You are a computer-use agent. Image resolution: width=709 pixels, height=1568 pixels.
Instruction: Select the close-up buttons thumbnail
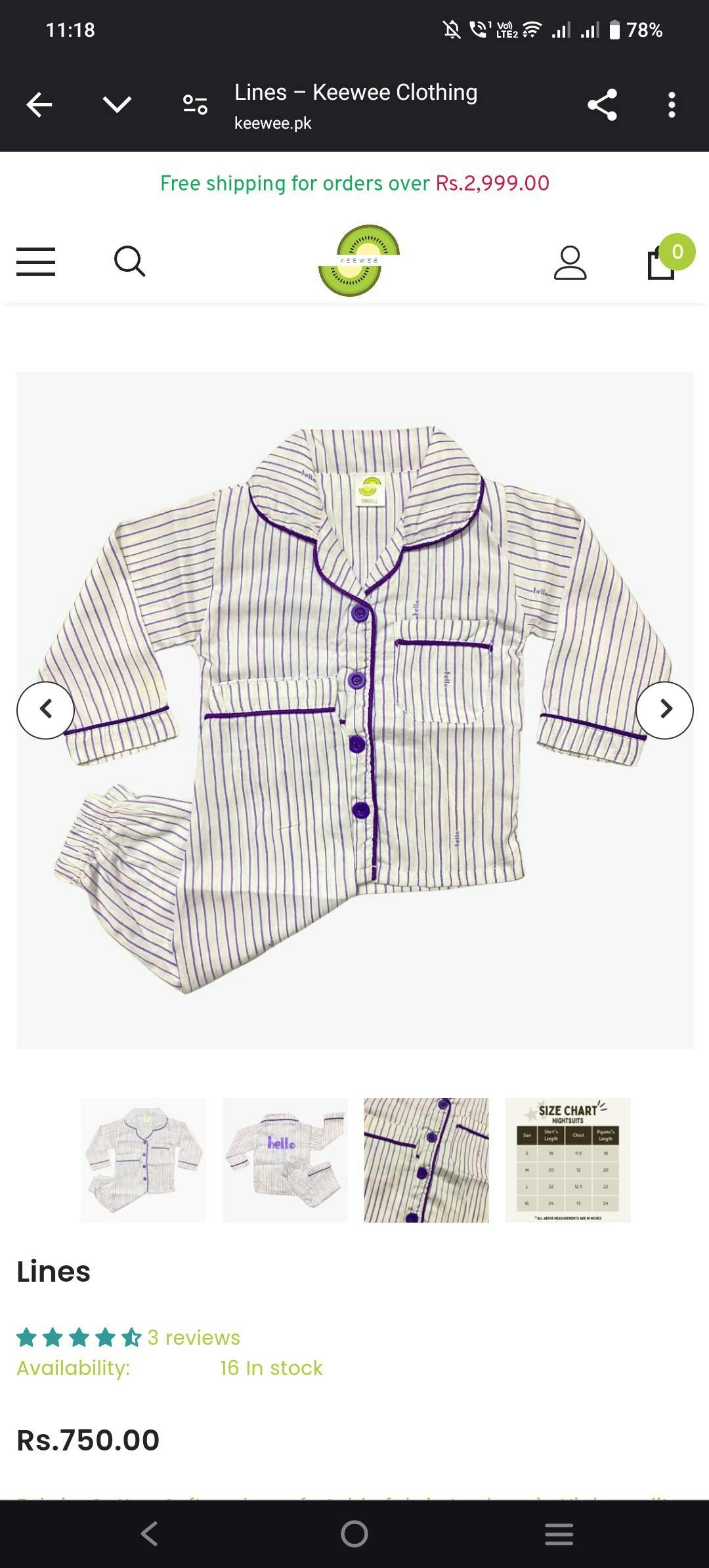(426, 1160)
